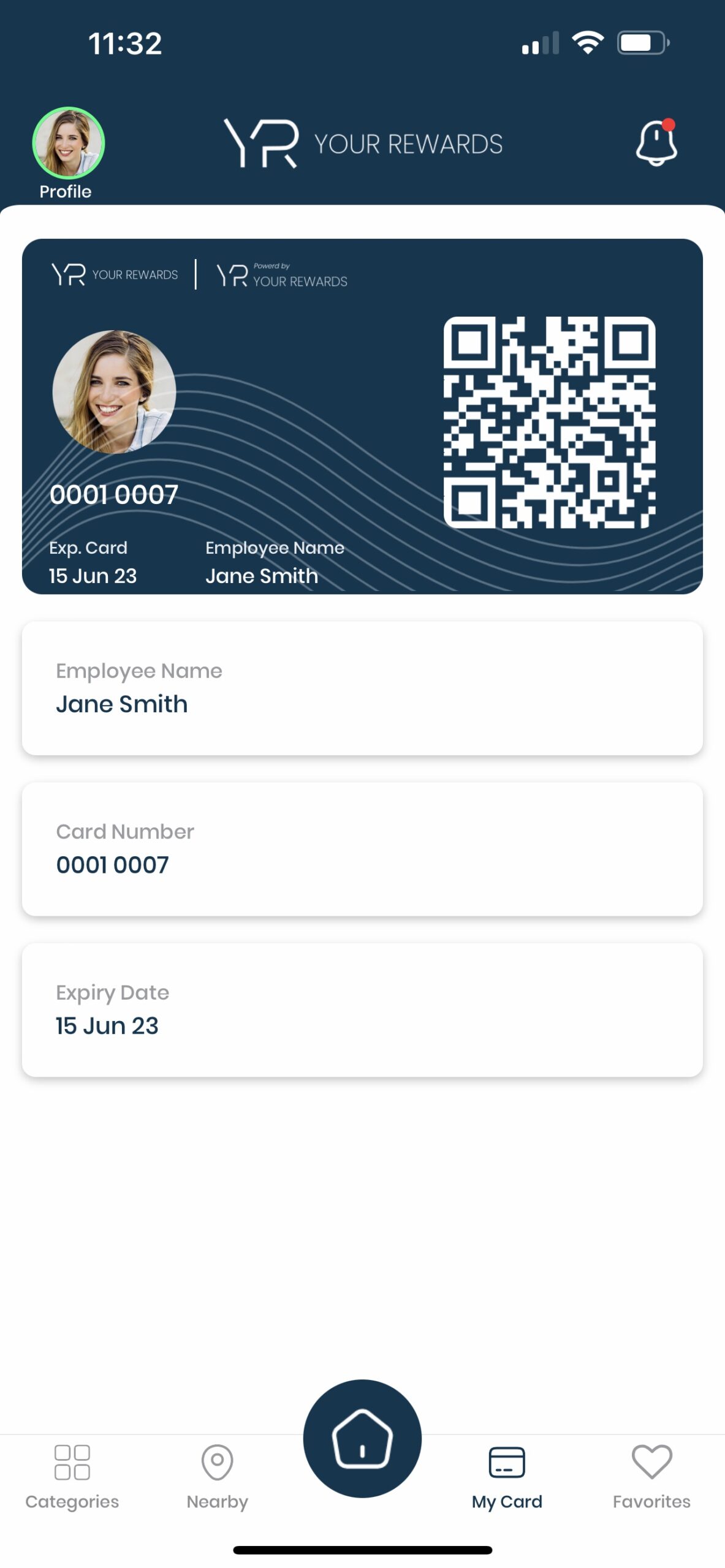Tap the Jane Smith rewards card
The height and width of the screenshot is (1568, 725).
click(362, 417)
